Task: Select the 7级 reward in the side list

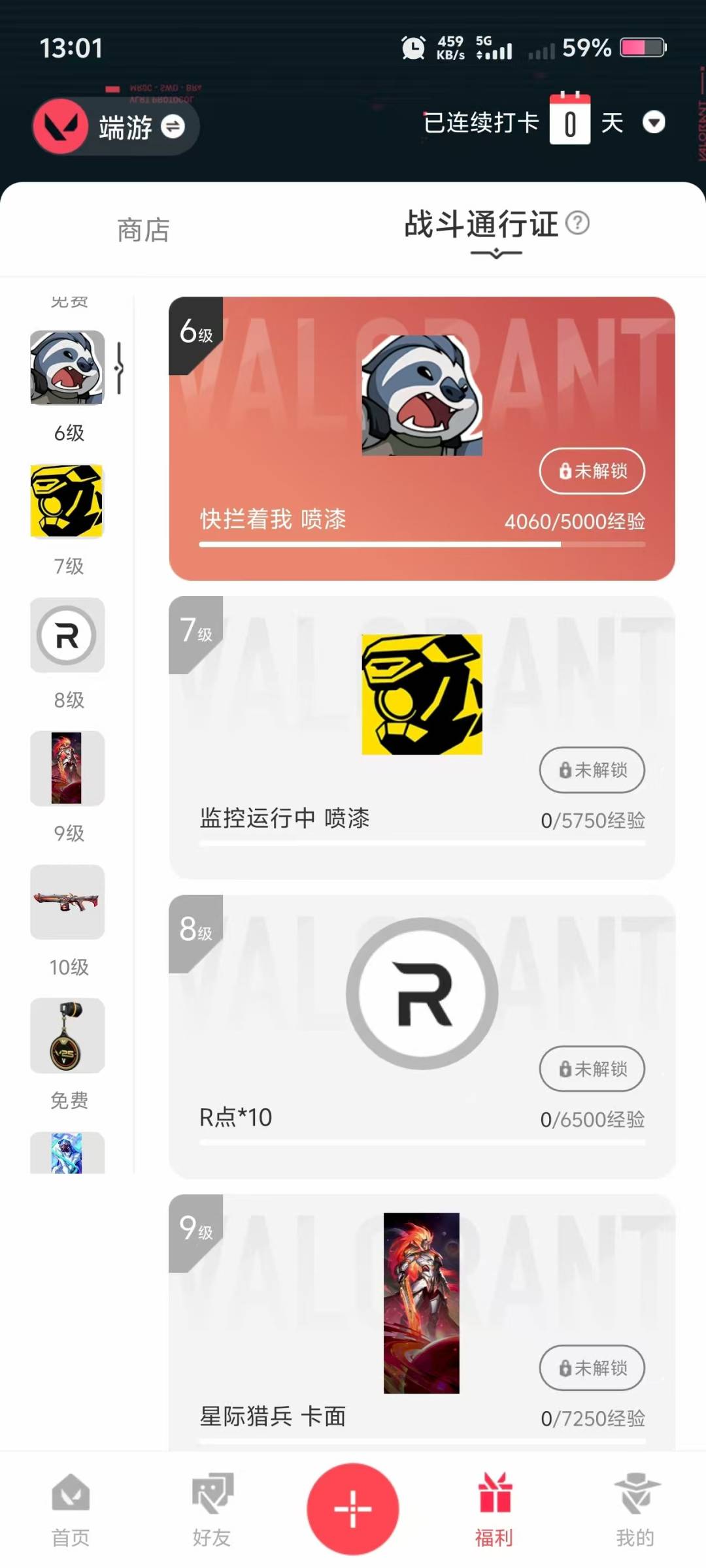Action: tap(67, 502)
